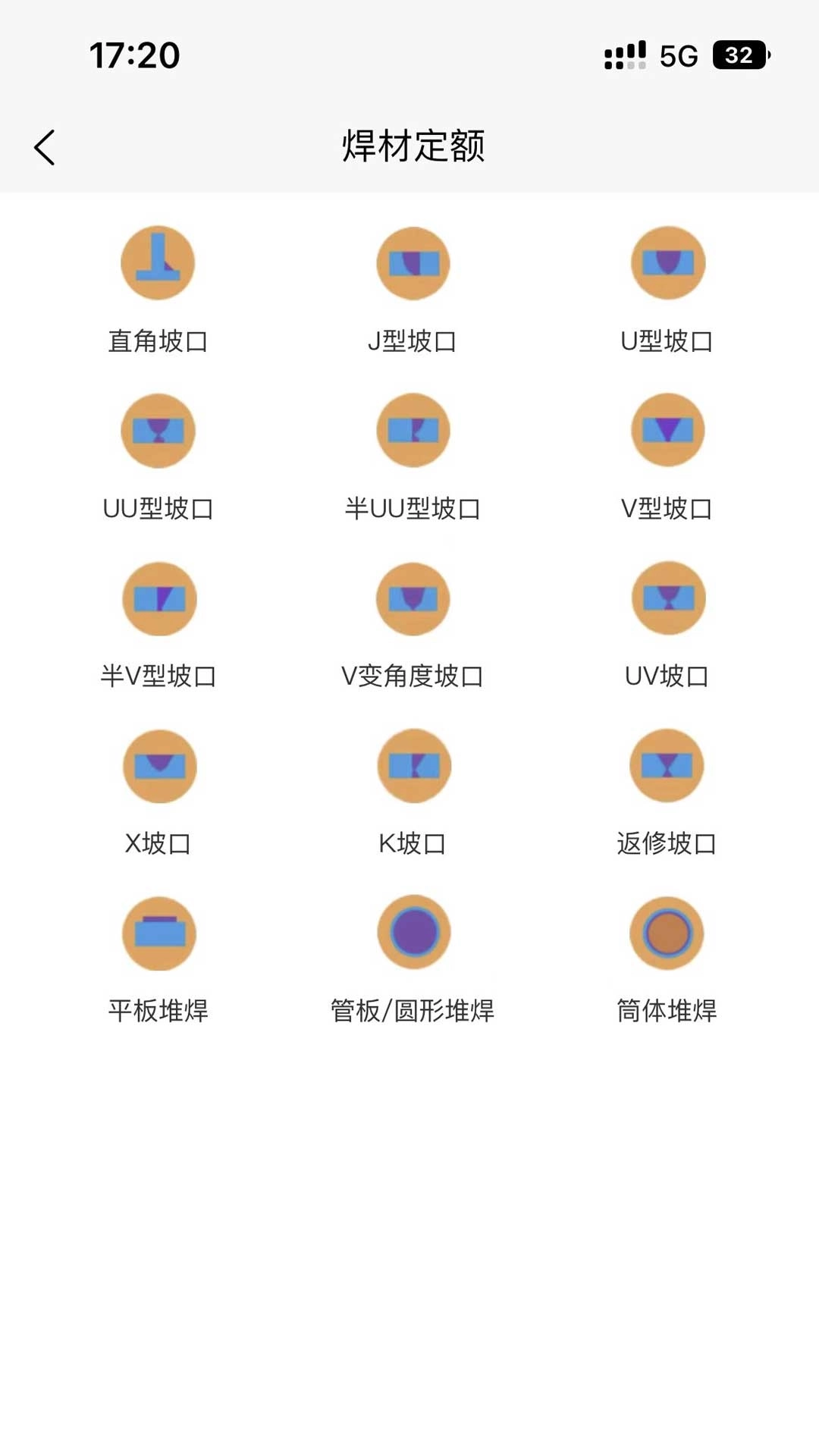Select the 筒体堆焊 surfacing icon
This screenshot has width=819, height=1456.
(x=667, y=934)
